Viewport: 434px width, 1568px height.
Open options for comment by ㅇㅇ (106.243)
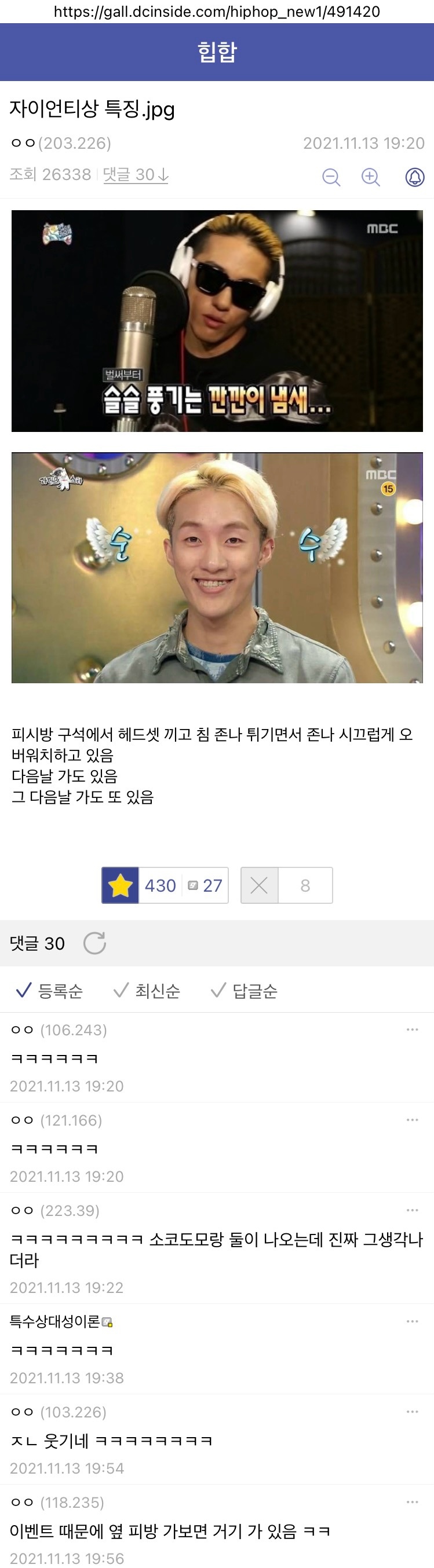(412, 1030)
